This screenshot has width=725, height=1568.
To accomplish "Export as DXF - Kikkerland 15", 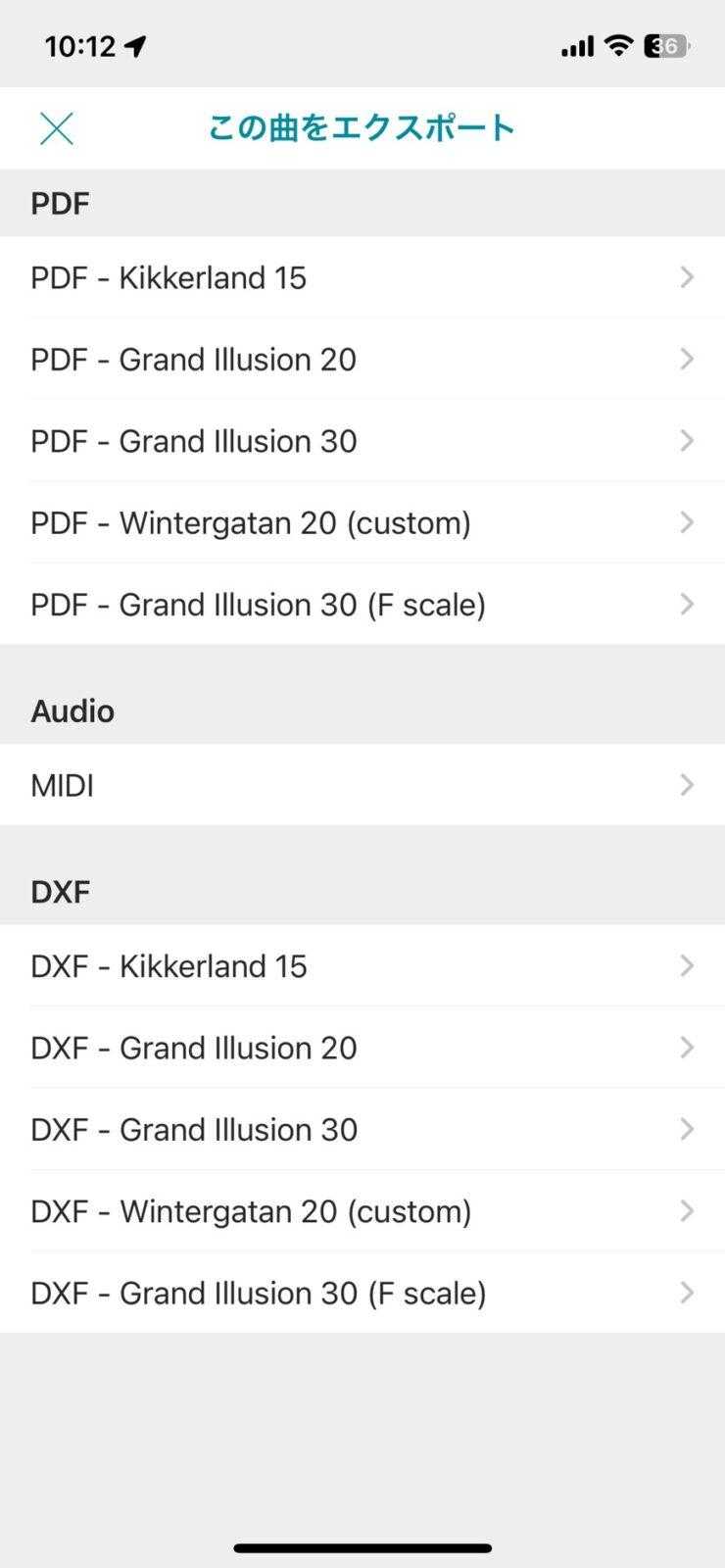I will click(x=362, y=966).
